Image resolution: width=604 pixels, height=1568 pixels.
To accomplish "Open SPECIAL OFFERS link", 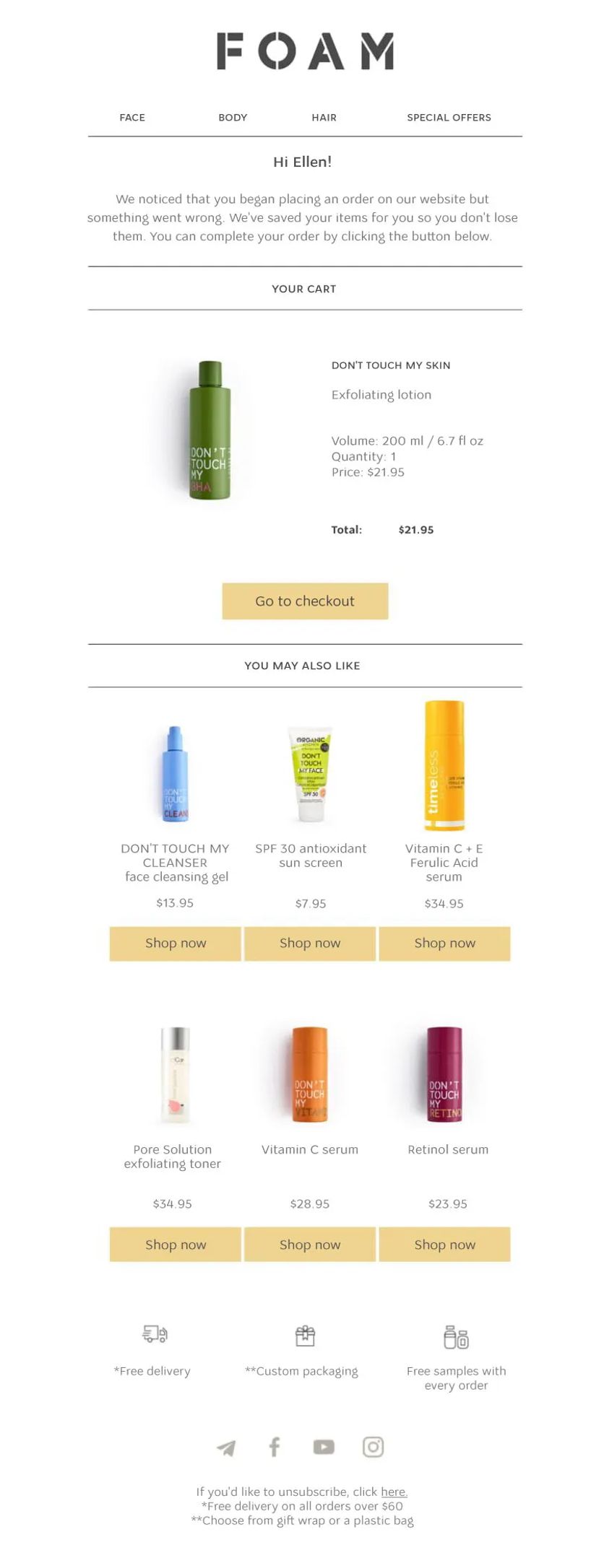I will tap(449, 118).
